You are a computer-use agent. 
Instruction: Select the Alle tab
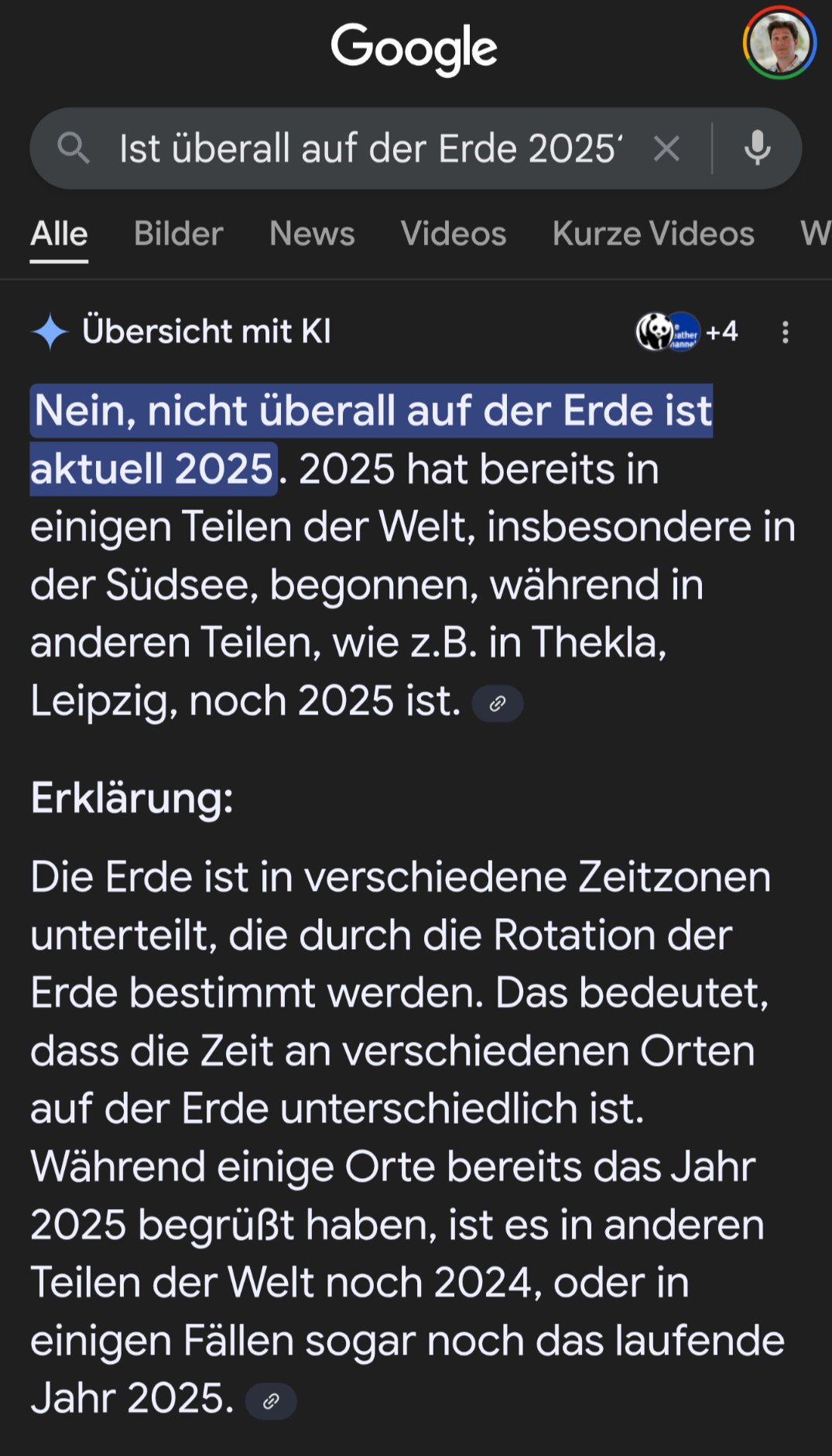(x=59, y=234)
